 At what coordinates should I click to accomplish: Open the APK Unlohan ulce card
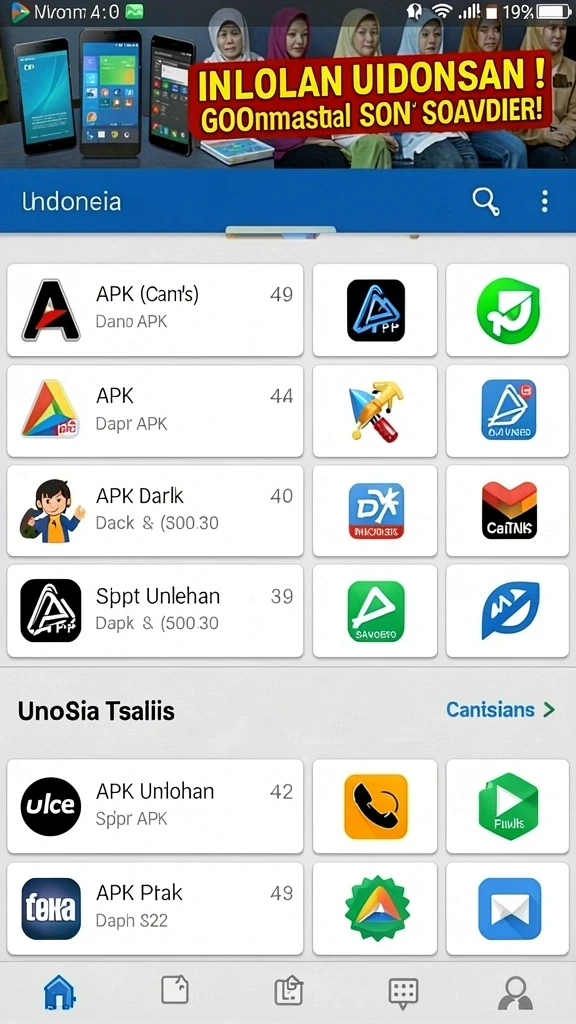click(155, 807)
